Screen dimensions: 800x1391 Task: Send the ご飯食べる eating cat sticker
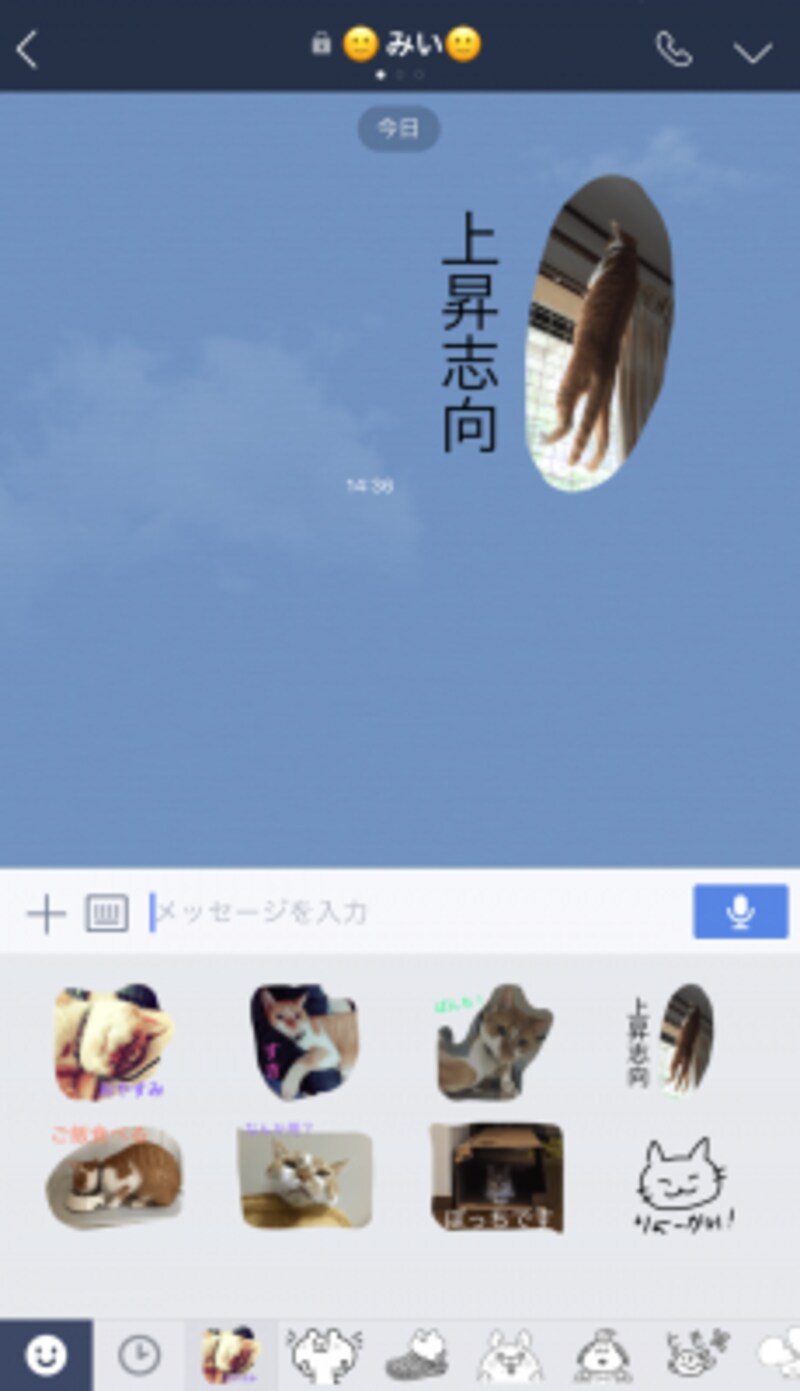point(113,1177)
